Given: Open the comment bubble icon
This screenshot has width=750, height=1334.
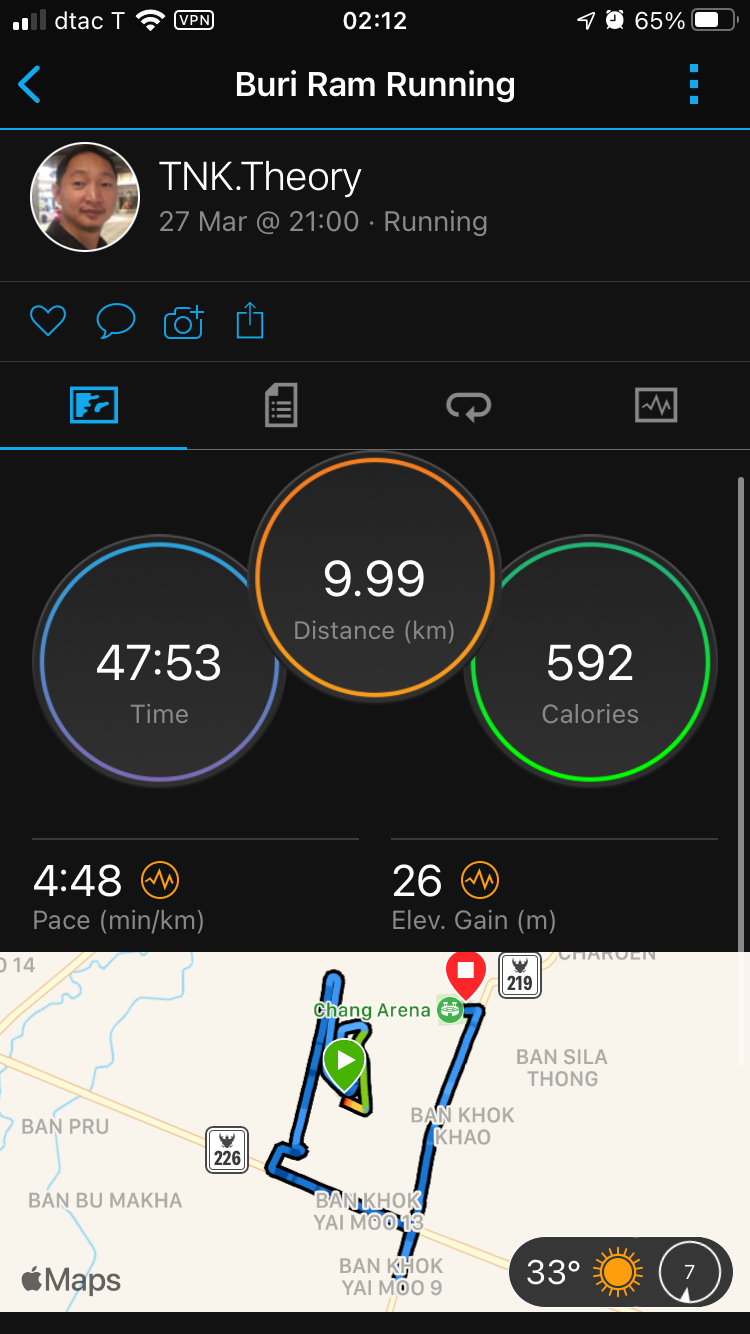Looking at the screenshot, I should click(115, 321).
